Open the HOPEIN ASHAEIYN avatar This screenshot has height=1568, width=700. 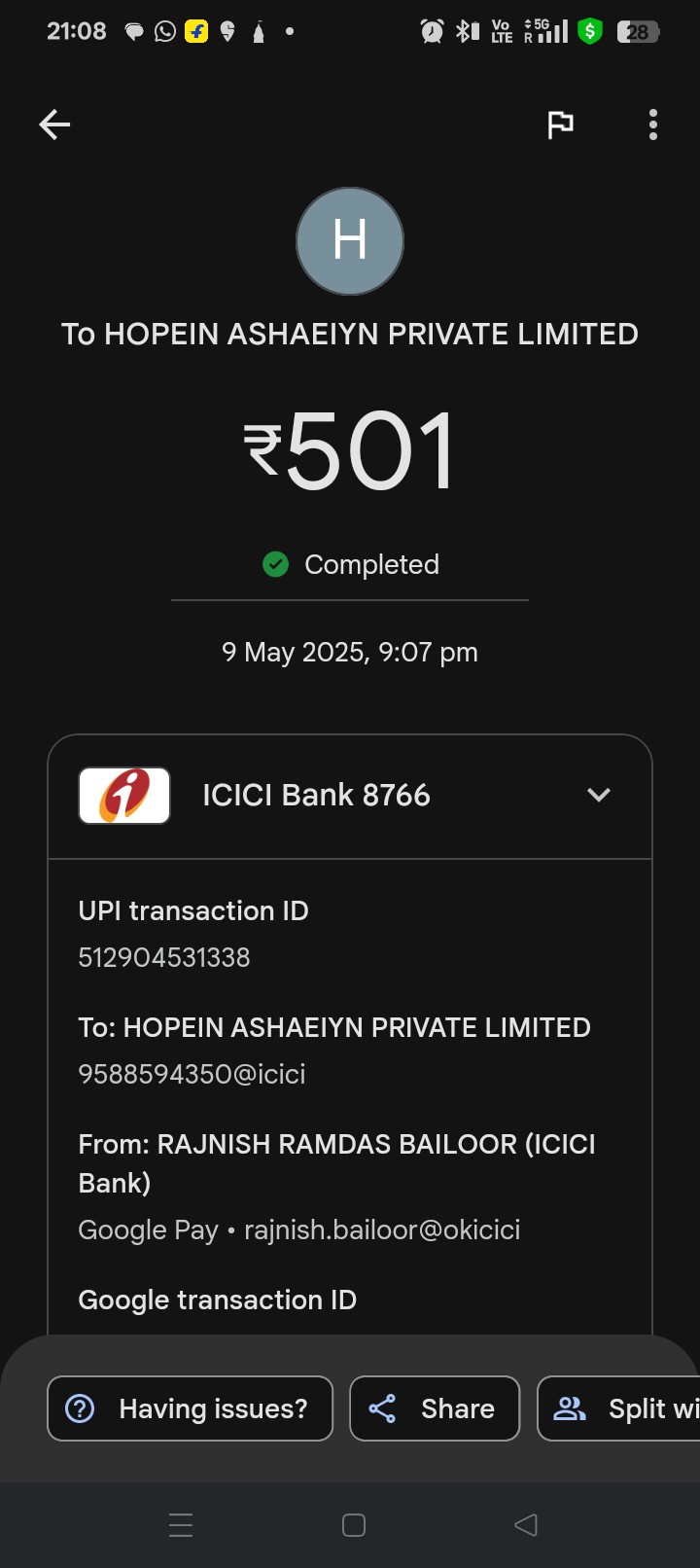point(350,241)
